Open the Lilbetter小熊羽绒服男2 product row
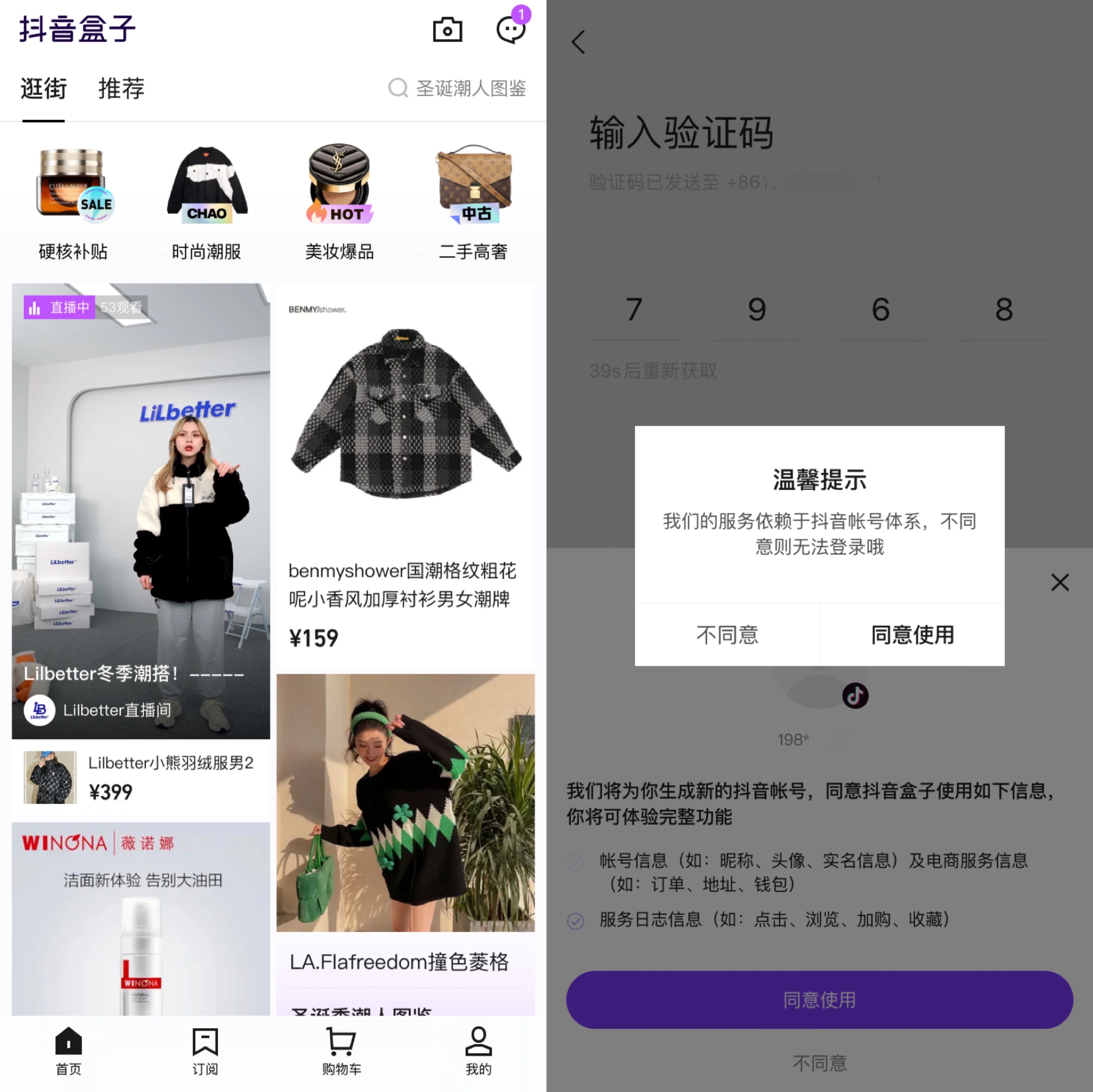The image size is (1093, 1092). tap(141, 777)
